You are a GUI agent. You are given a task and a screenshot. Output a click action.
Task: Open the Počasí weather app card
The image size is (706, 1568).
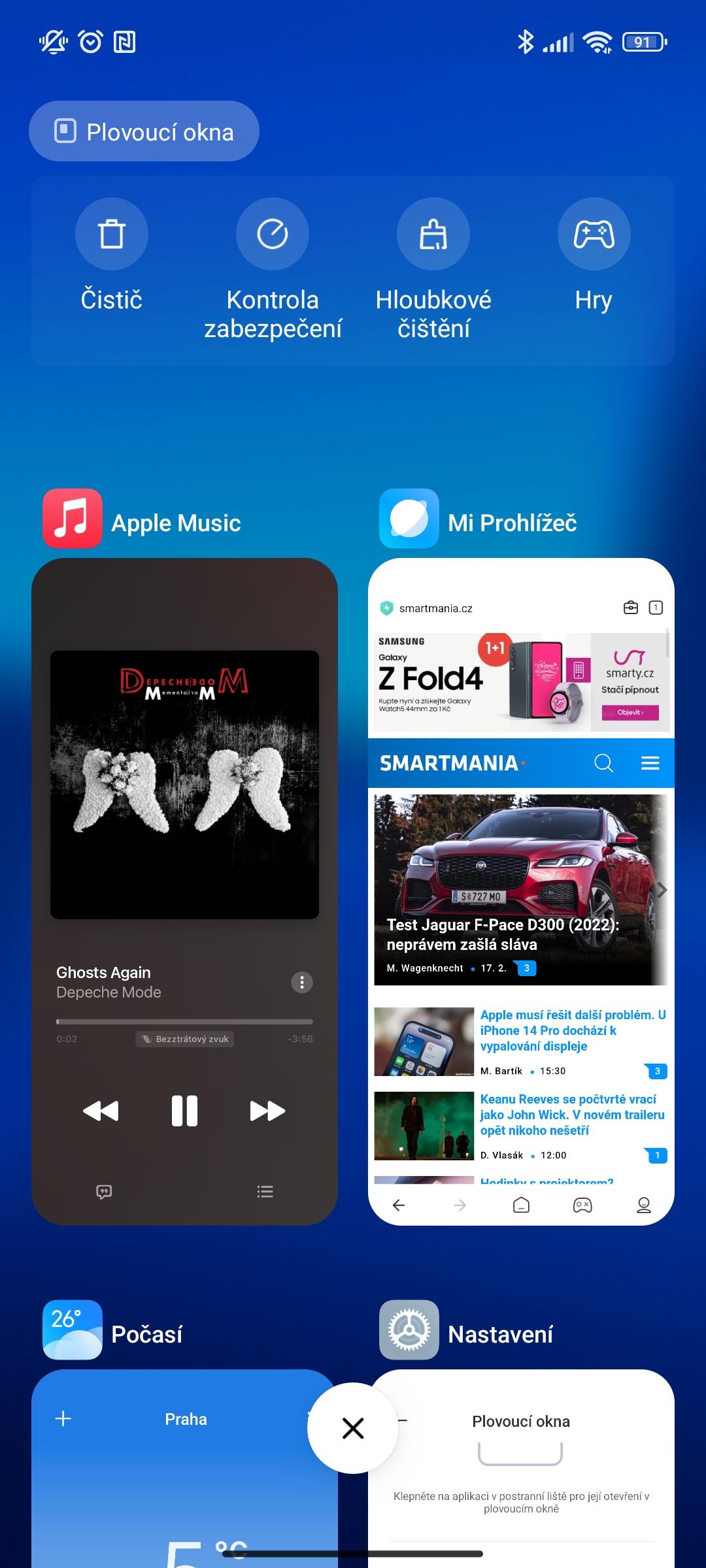click(x=184, y=1468)
